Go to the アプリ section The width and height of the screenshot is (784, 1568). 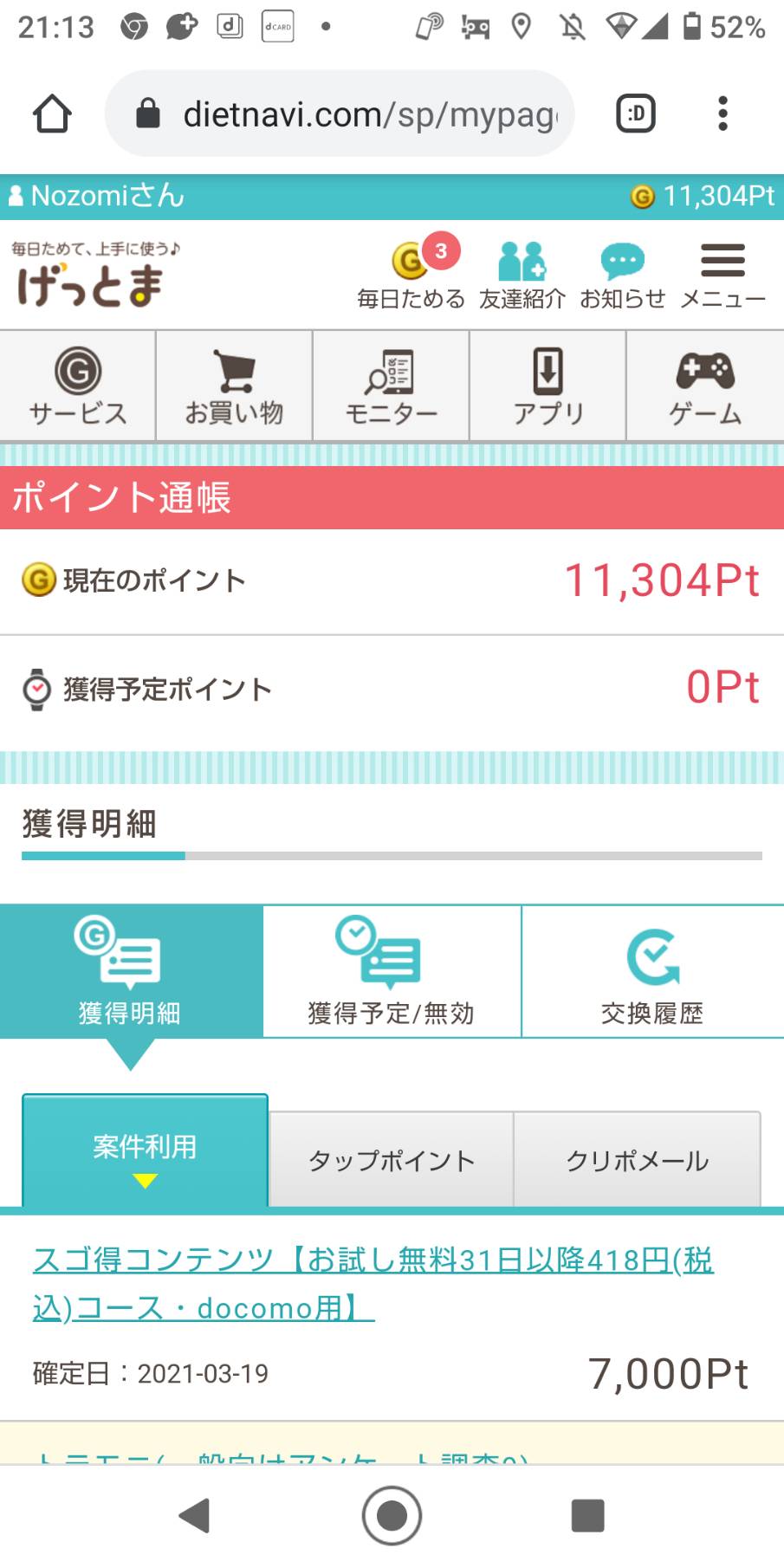(x=548, y=386)
